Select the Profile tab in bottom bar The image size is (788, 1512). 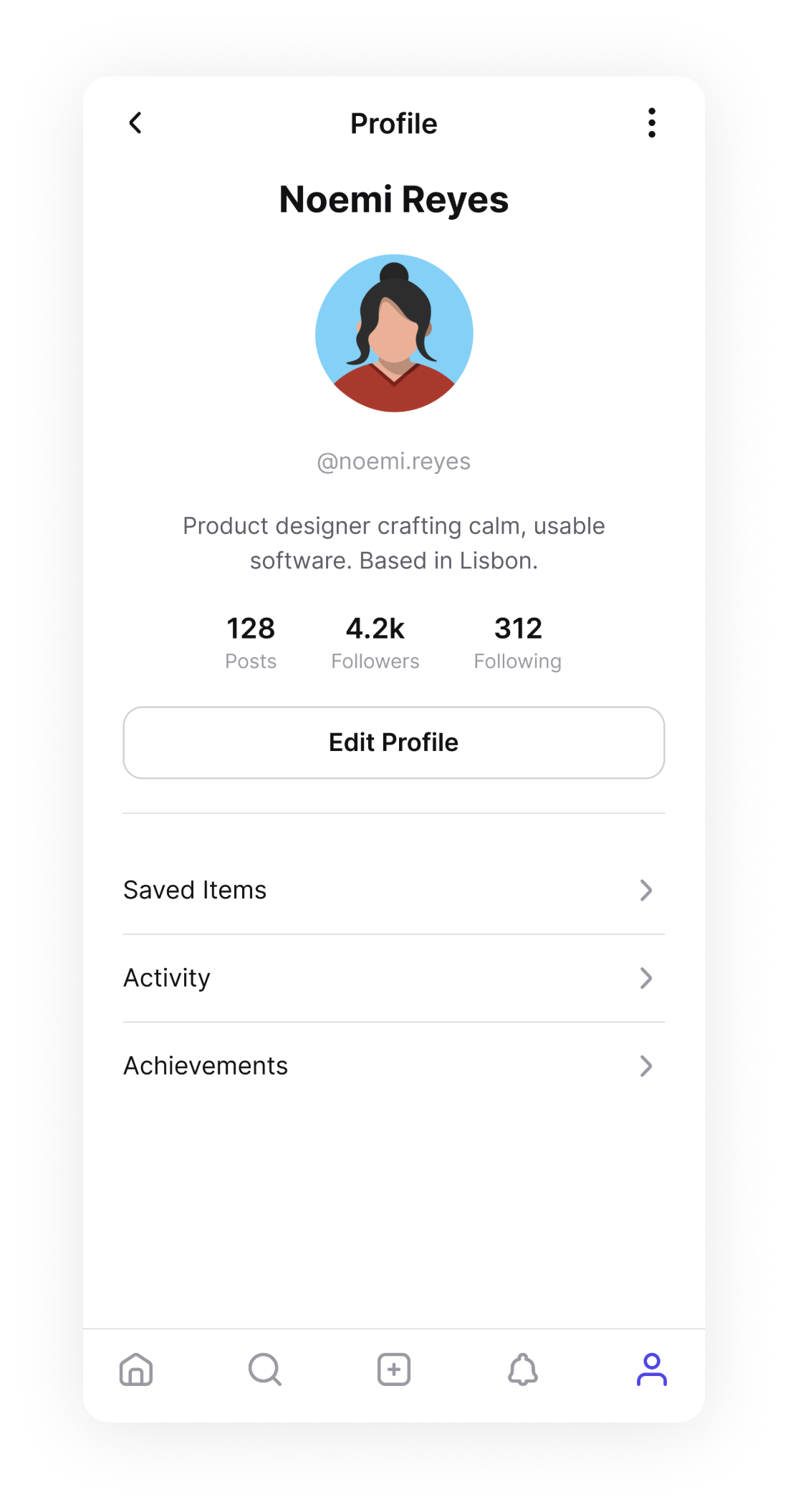(652, 1370)
